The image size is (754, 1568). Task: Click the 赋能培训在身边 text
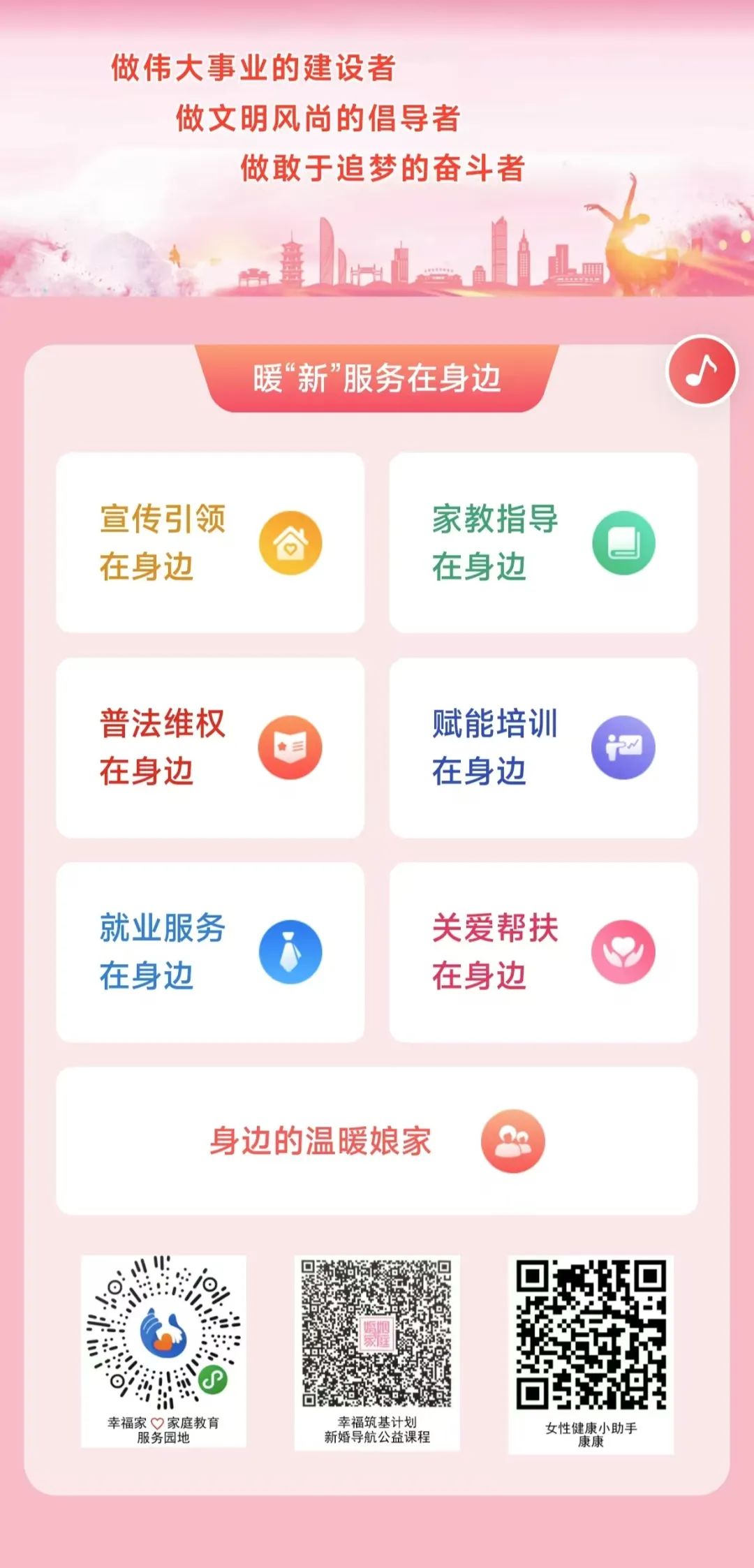[x=496, y=746]
